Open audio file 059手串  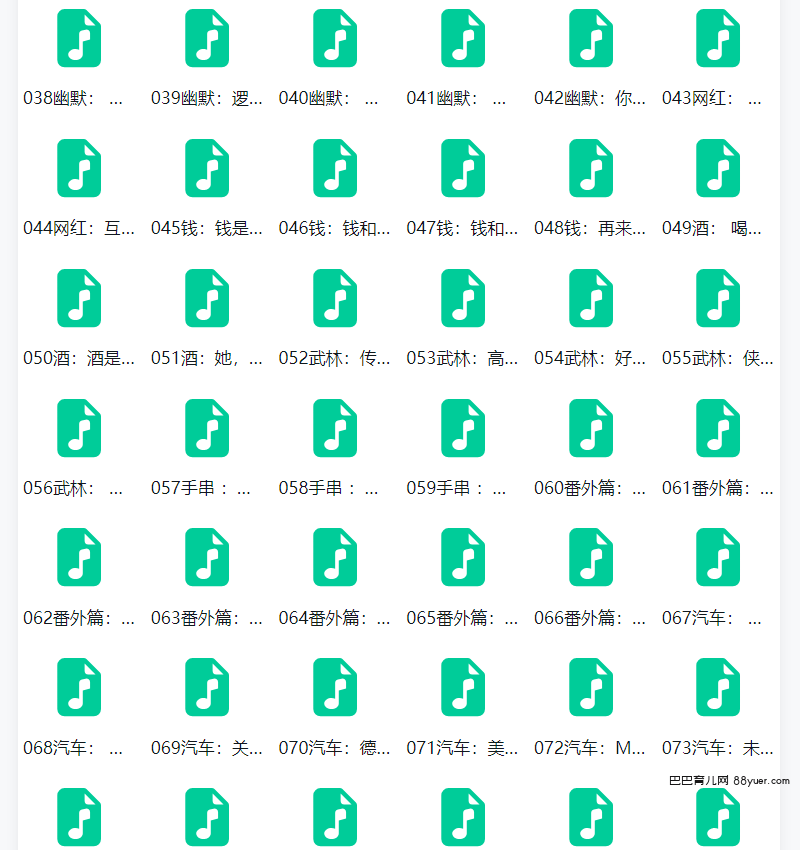click(x=463, y=429)
